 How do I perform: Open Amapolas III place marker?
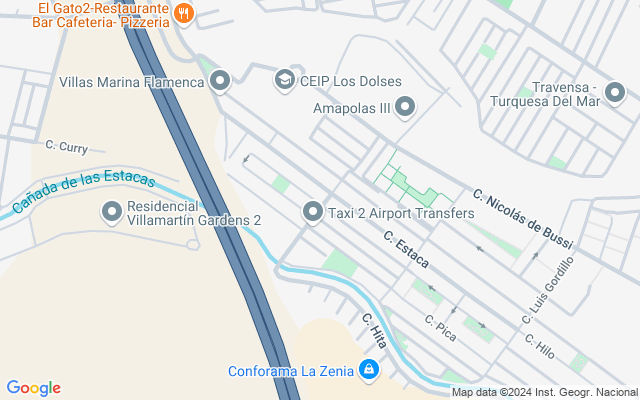[405, 106]
